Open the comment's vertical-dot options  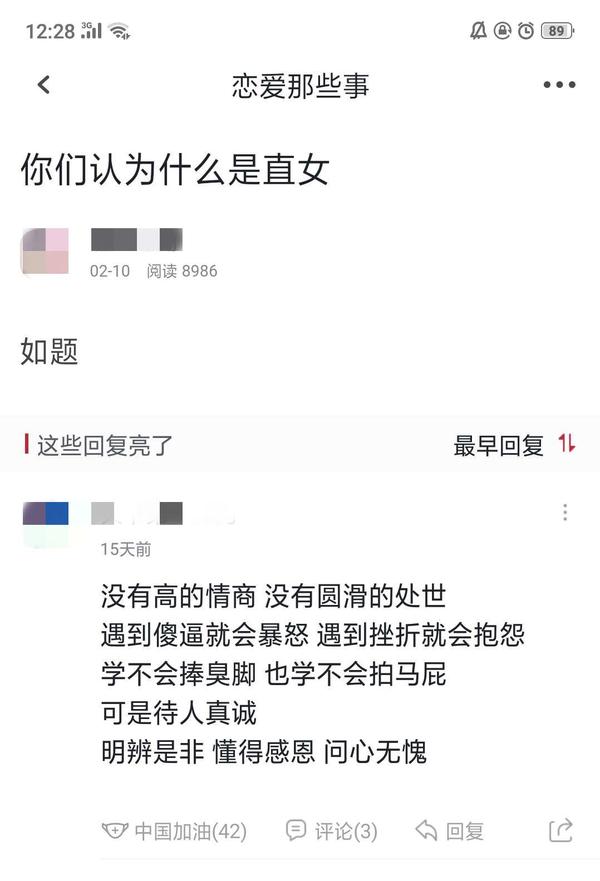tap(565, 513)
